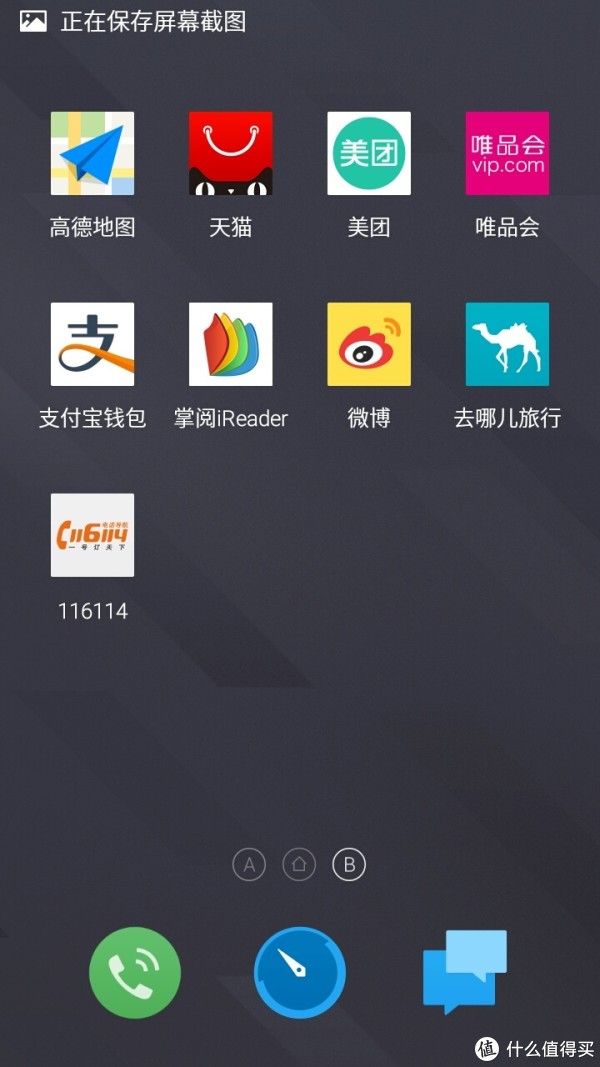Go to the main home page indicator
The width and height of the screenshot is (600, 1067).
(x=299, y=864)
